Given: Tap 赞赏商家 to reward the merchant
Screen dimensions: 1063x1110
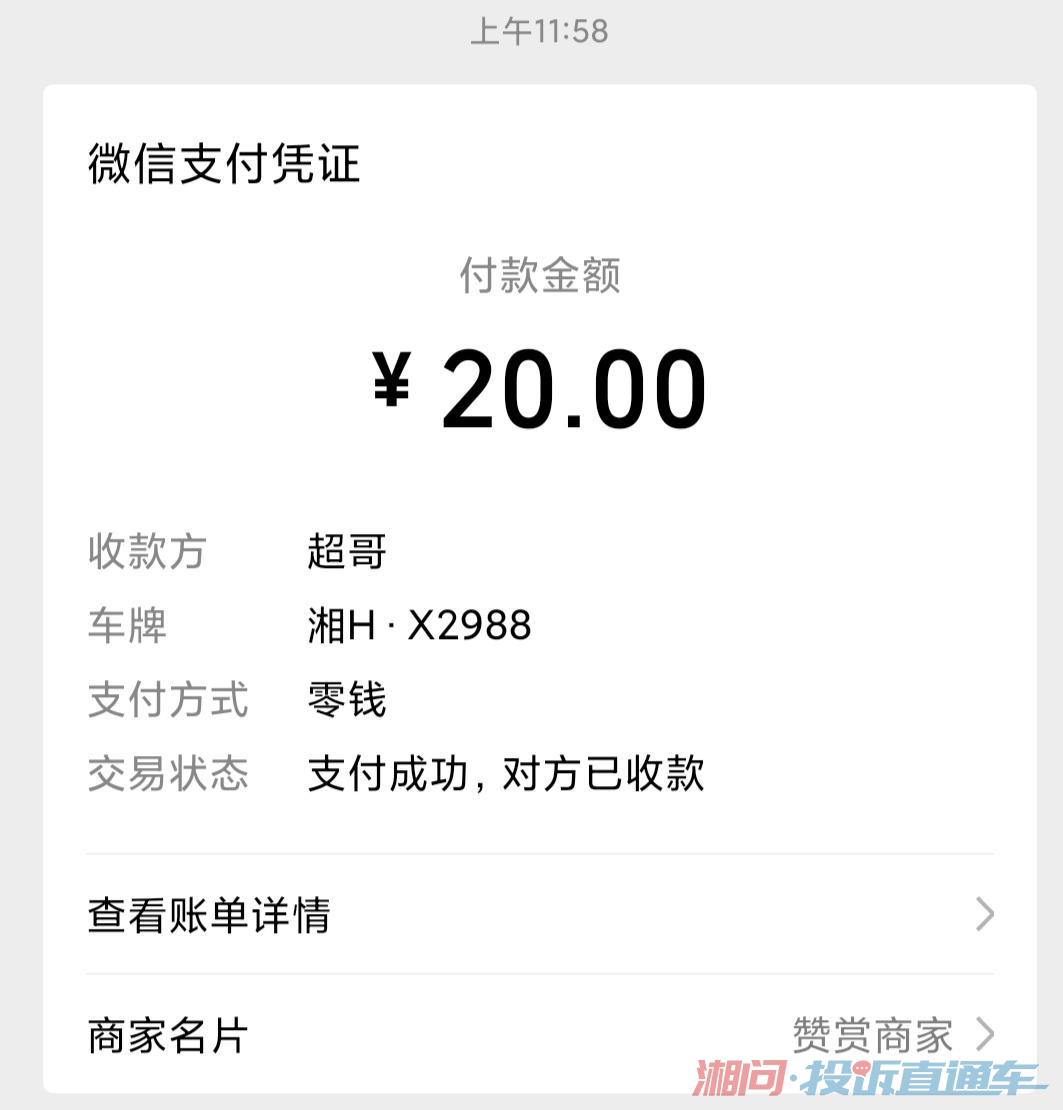Looking at the screenshot, I should coord(872,1037).
